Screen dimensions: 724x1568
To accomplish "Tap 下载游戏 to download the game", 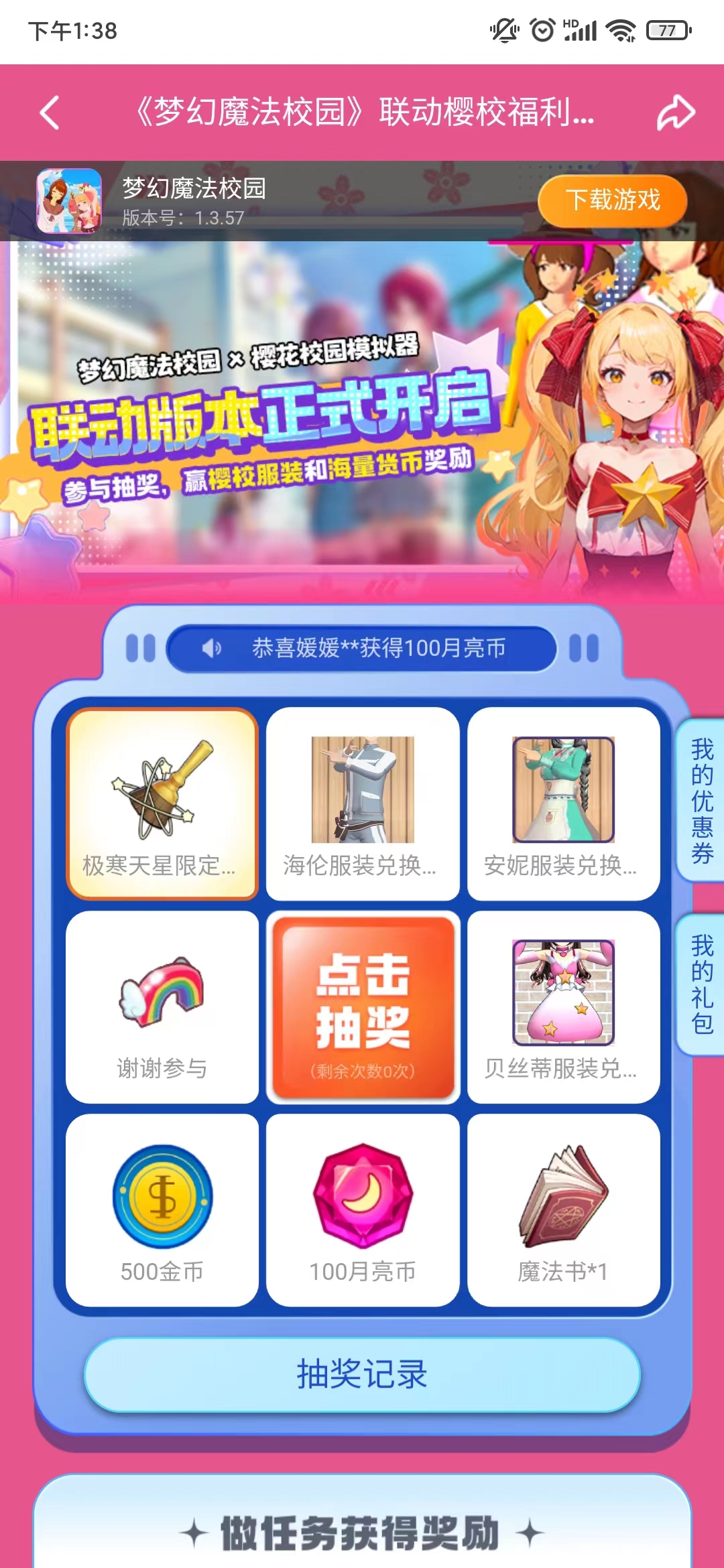I will (x=612, y=200).
